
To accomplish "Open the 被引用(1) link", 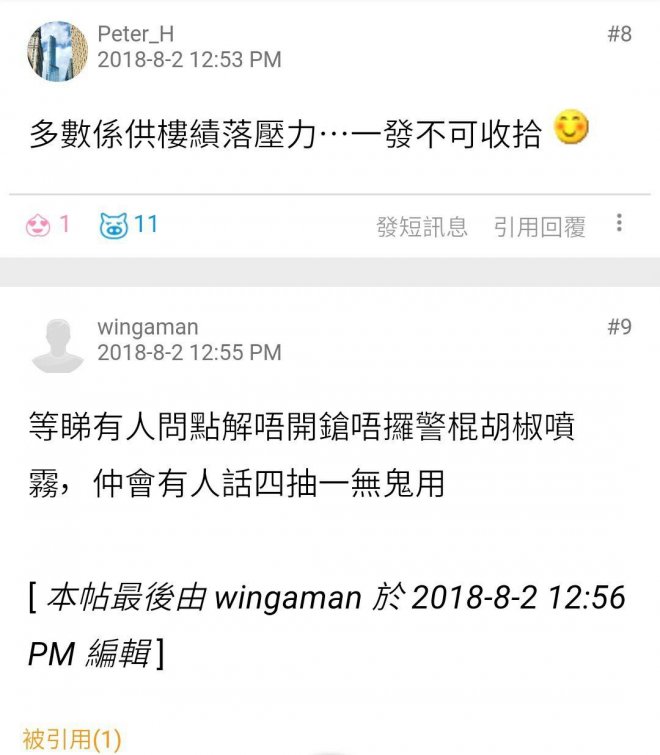I will click(x=71, y=740).
